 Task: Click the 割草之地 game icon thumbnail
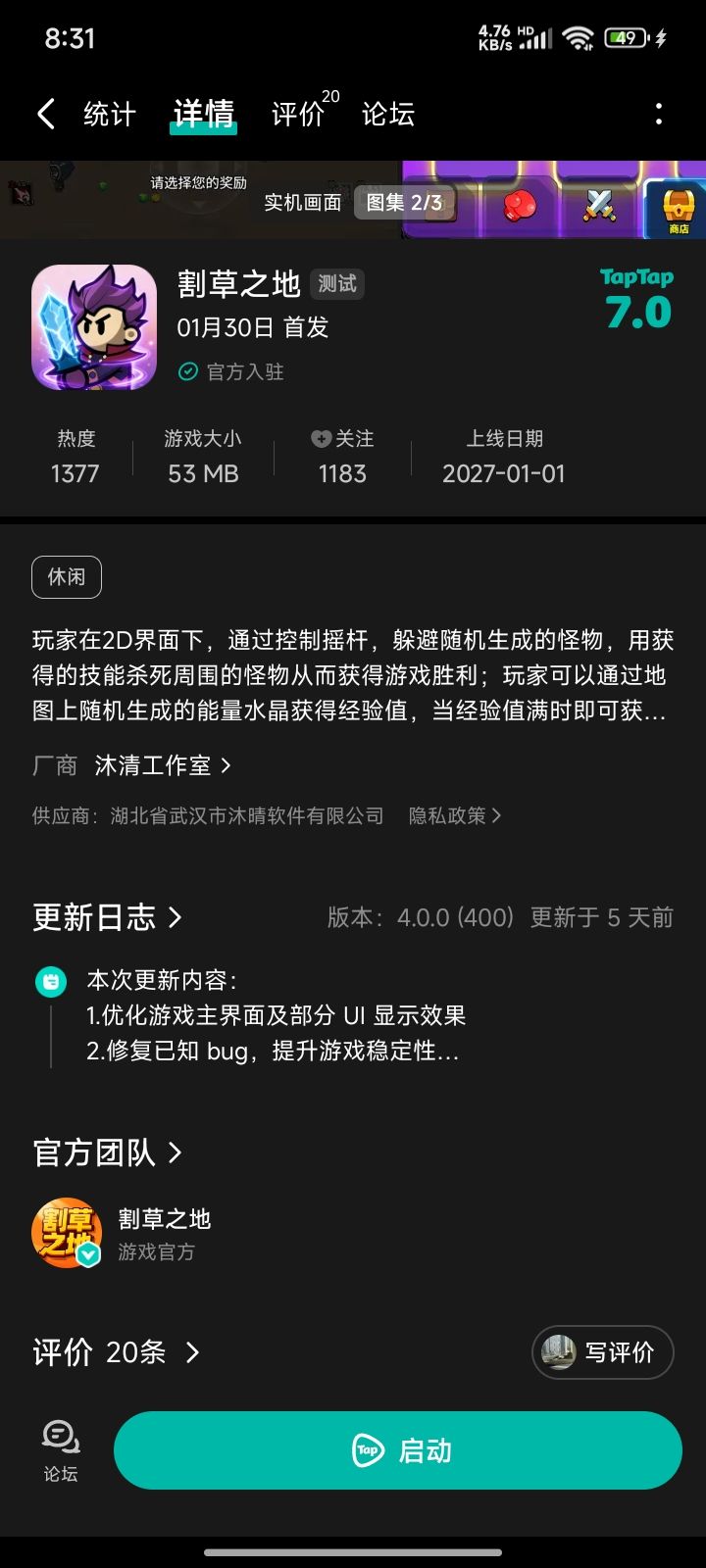tap(93, 325)
